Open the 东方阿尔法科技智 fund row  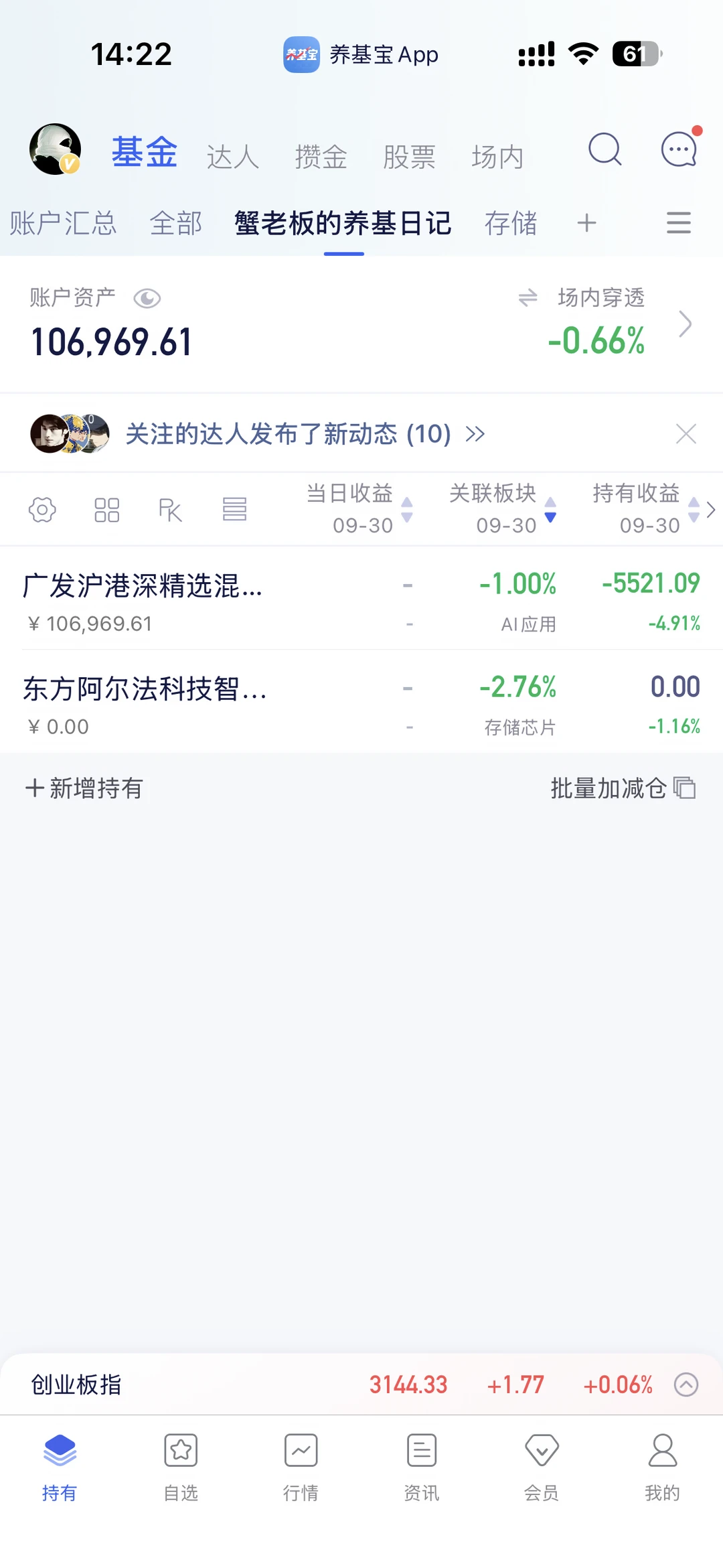[x=361, y=702]
